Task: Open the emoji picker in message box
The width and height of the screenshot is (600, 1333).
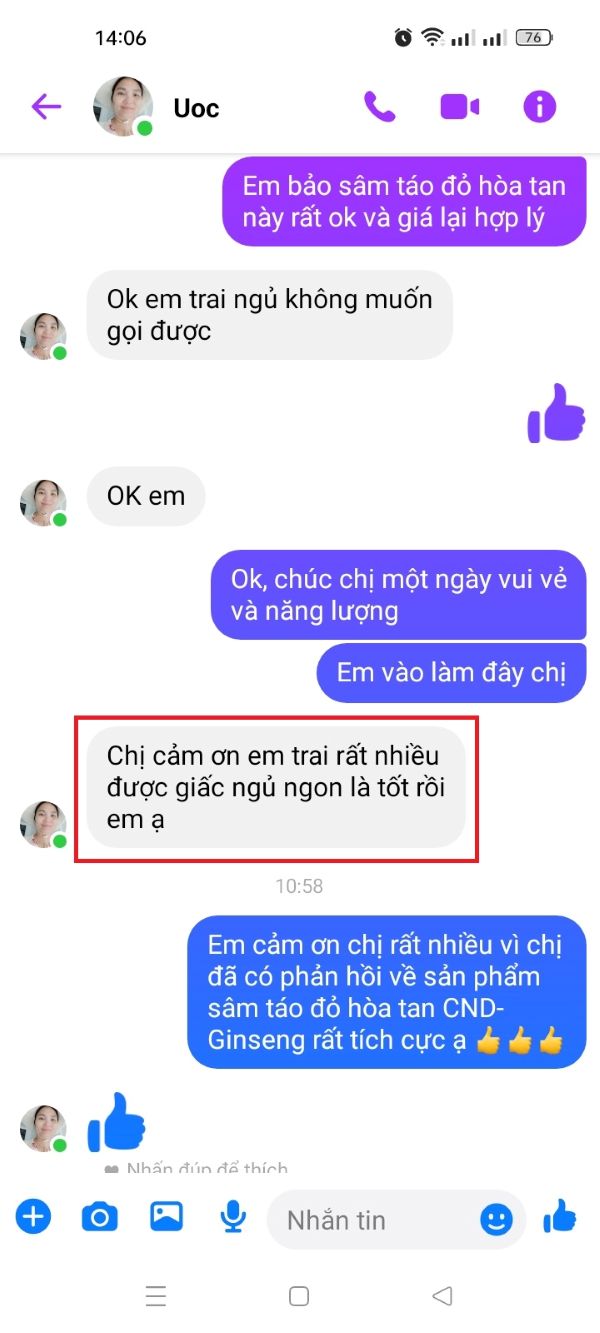Action: coord(496,1219)
